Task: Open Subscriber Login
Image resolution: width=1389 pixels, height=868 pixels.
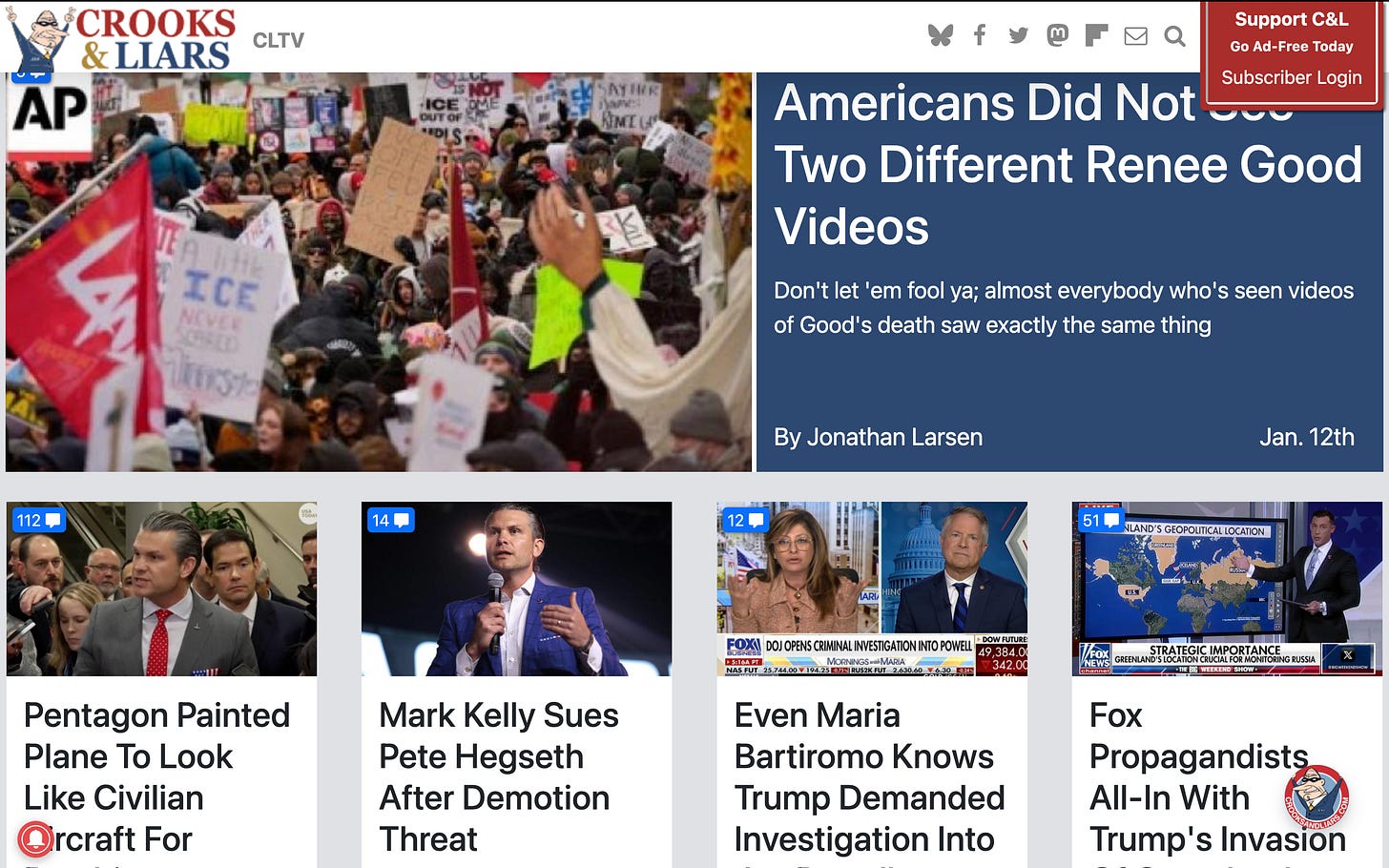Action: [x=1291, y=77]
